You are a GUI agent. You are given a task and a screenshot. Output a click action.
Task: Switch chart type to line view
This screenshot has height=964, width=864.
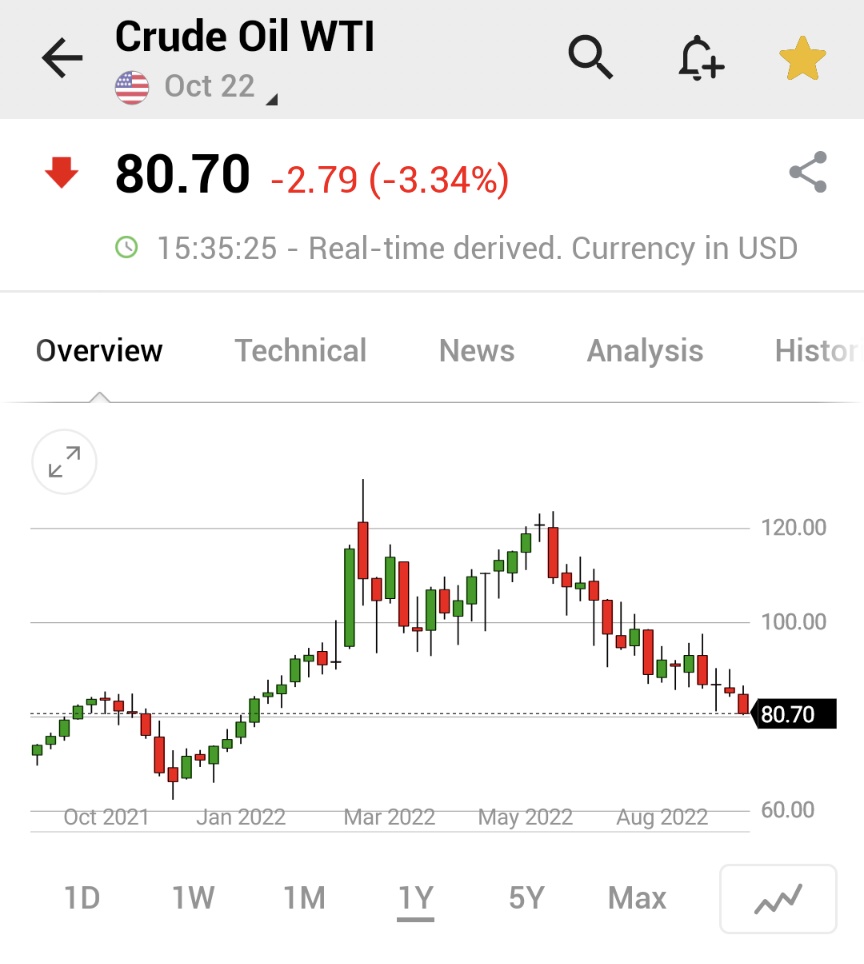tap(778, 899)
